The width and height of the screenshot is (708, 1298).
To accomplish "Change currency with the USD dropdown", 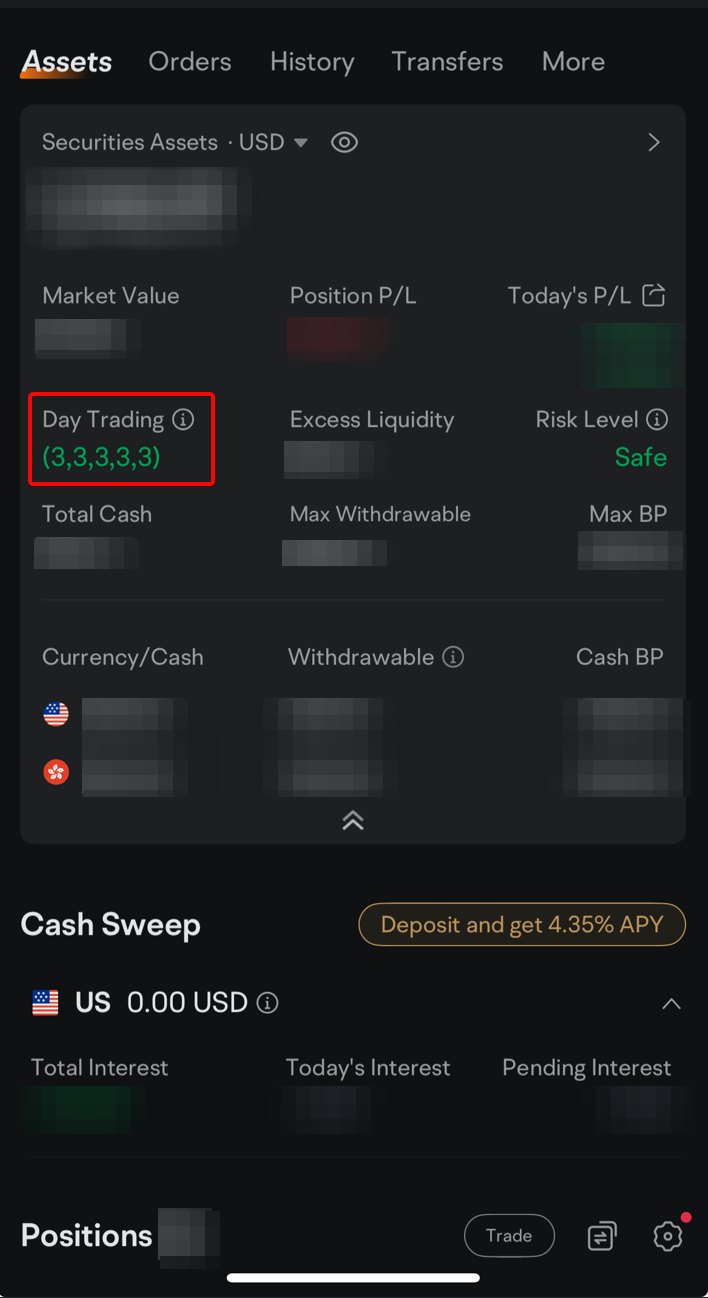I will point(273,142).
